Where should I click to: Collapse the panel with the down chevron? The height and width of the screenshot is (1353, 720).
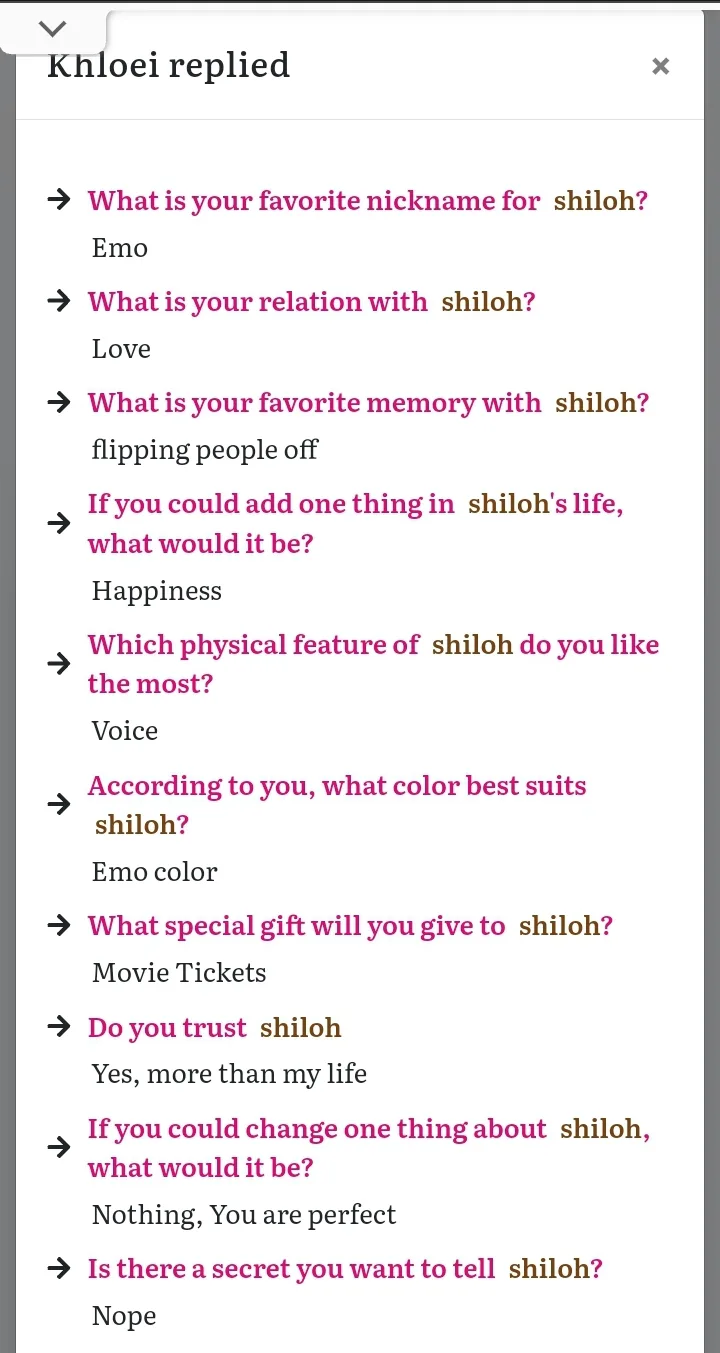point(52,29)
